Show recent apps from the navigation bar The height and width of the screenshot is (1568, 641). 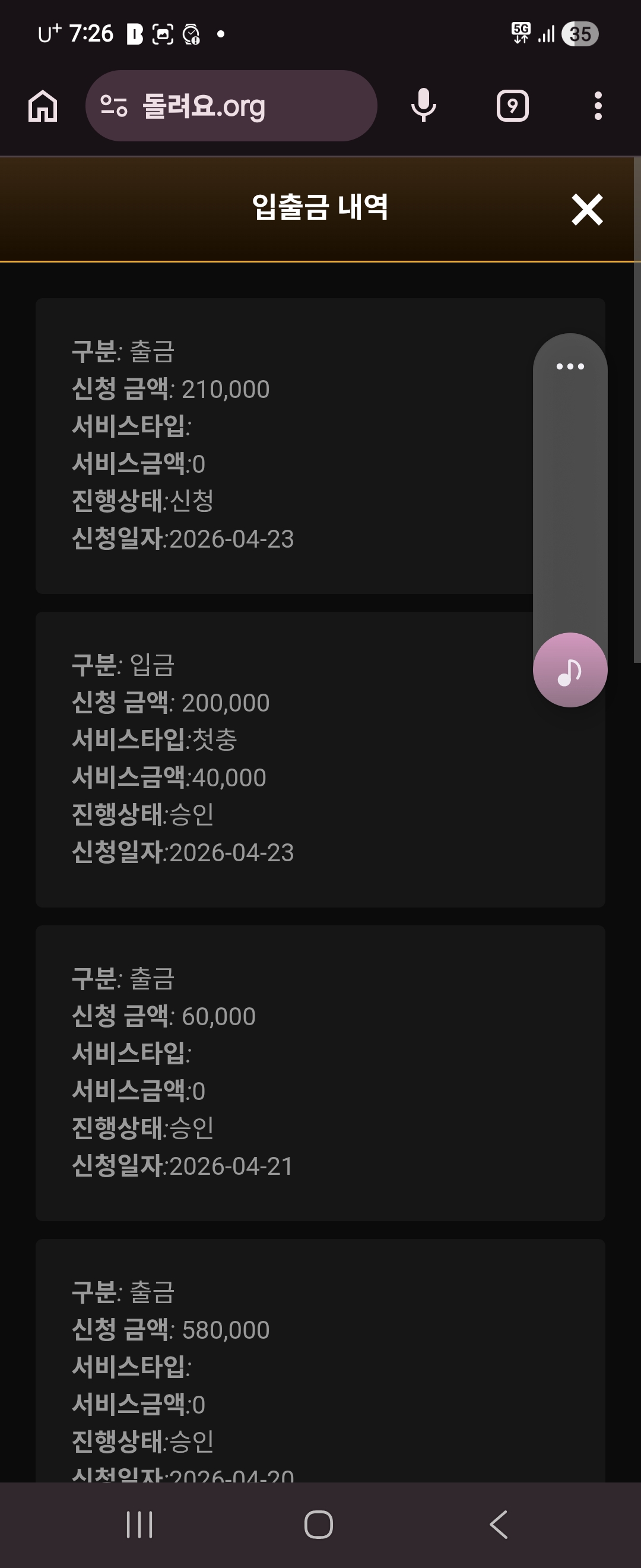[x=139, y=1525]
